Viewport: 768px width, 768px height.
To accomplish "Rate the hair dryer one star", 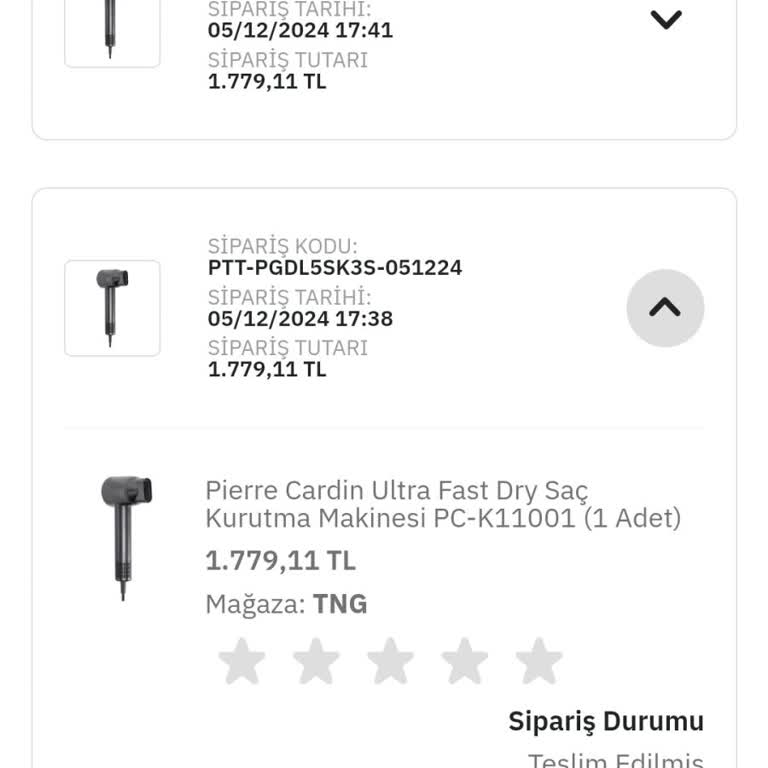I will [242, 662].
